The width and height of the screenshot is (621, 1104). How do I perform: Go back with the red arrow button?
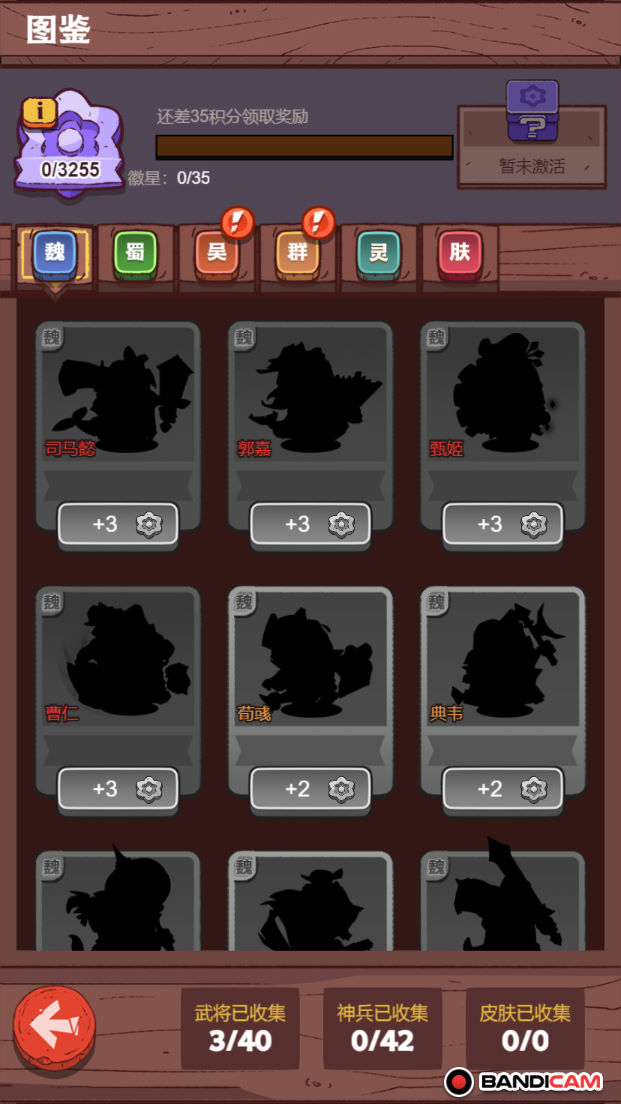(54, 1025)
